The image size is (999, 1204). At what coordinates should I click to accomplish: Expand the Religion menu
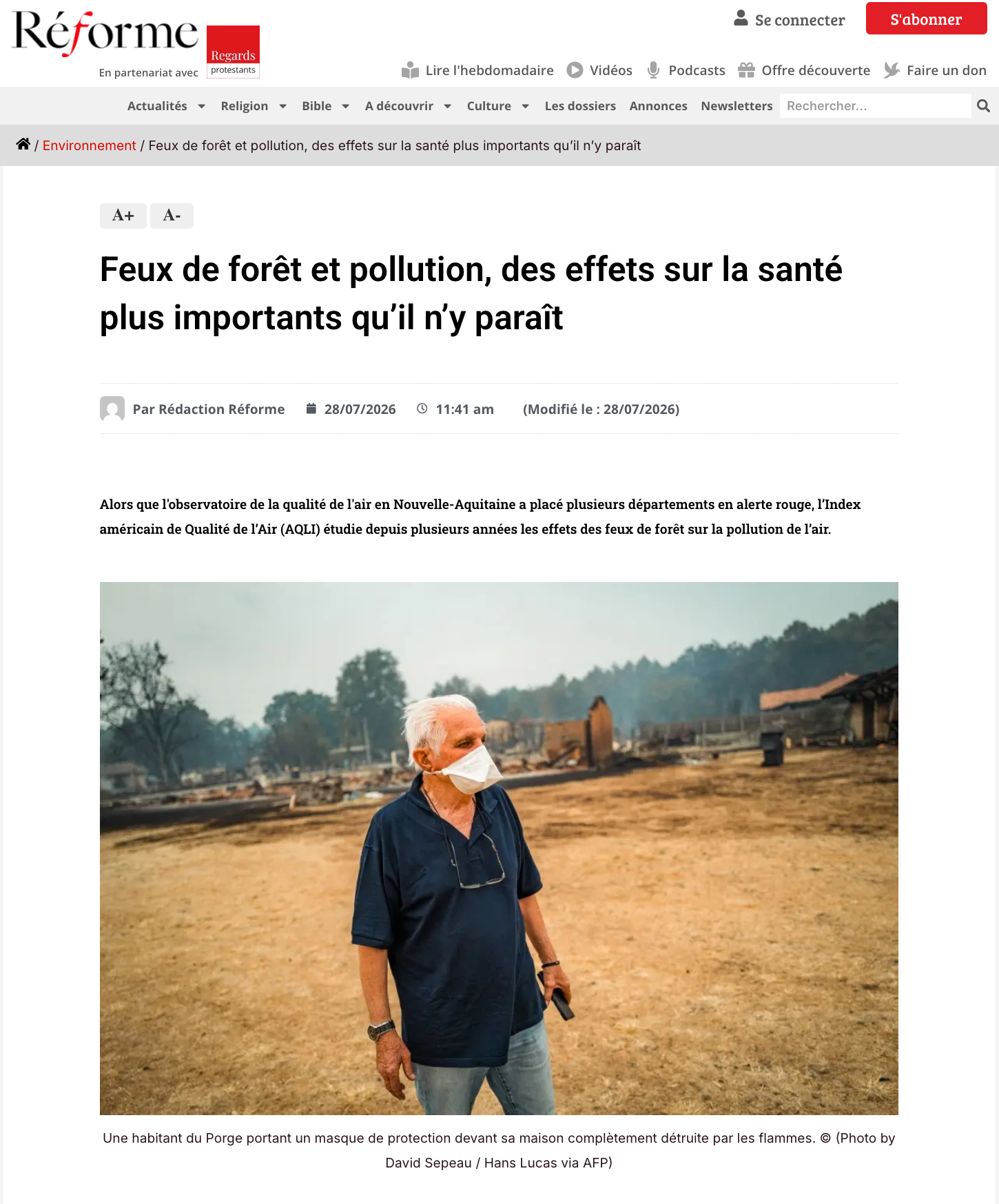254,106
